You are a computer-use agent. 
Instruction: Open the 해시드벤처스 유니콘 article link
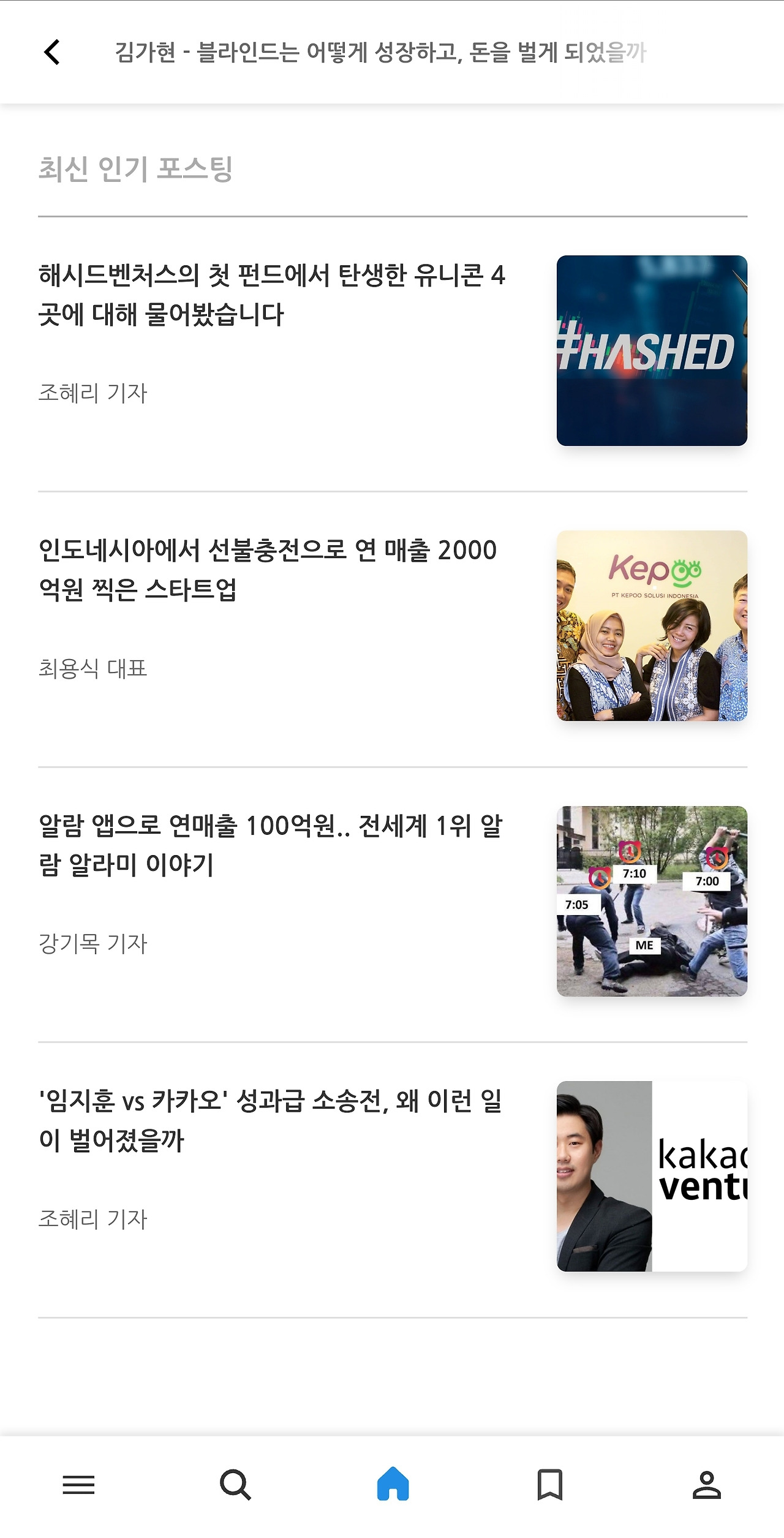[271, 298]
